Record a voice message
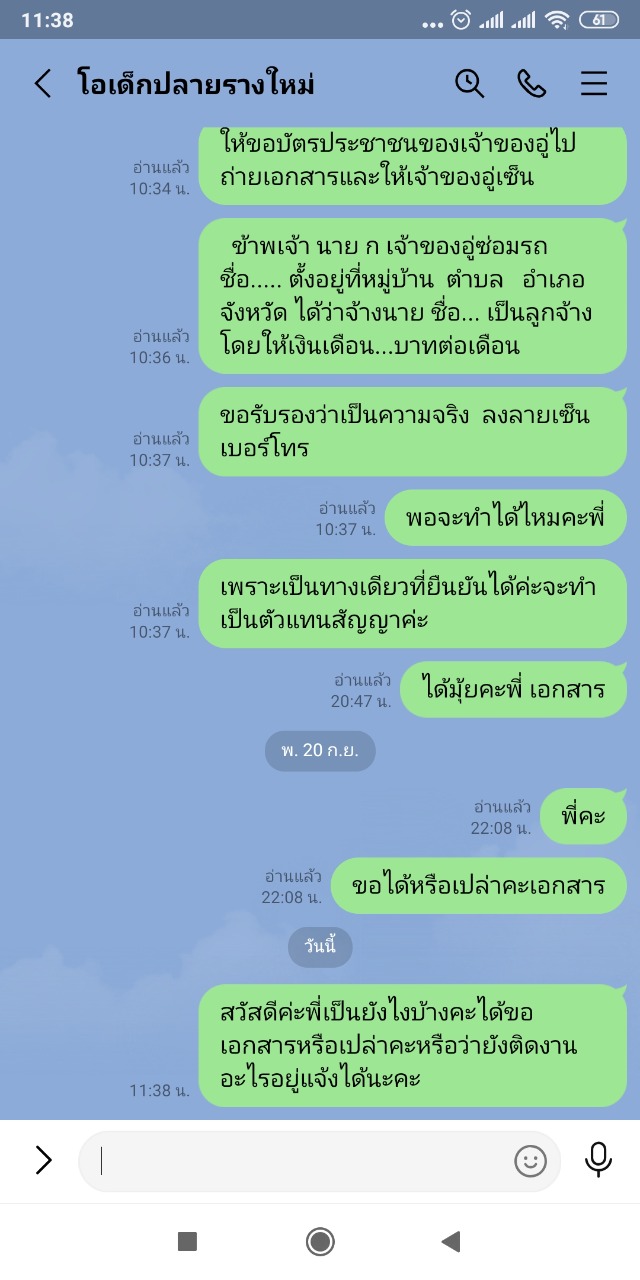This screenshot has width=640, height=1280. pyautogui.click(x=598, y=1160)
